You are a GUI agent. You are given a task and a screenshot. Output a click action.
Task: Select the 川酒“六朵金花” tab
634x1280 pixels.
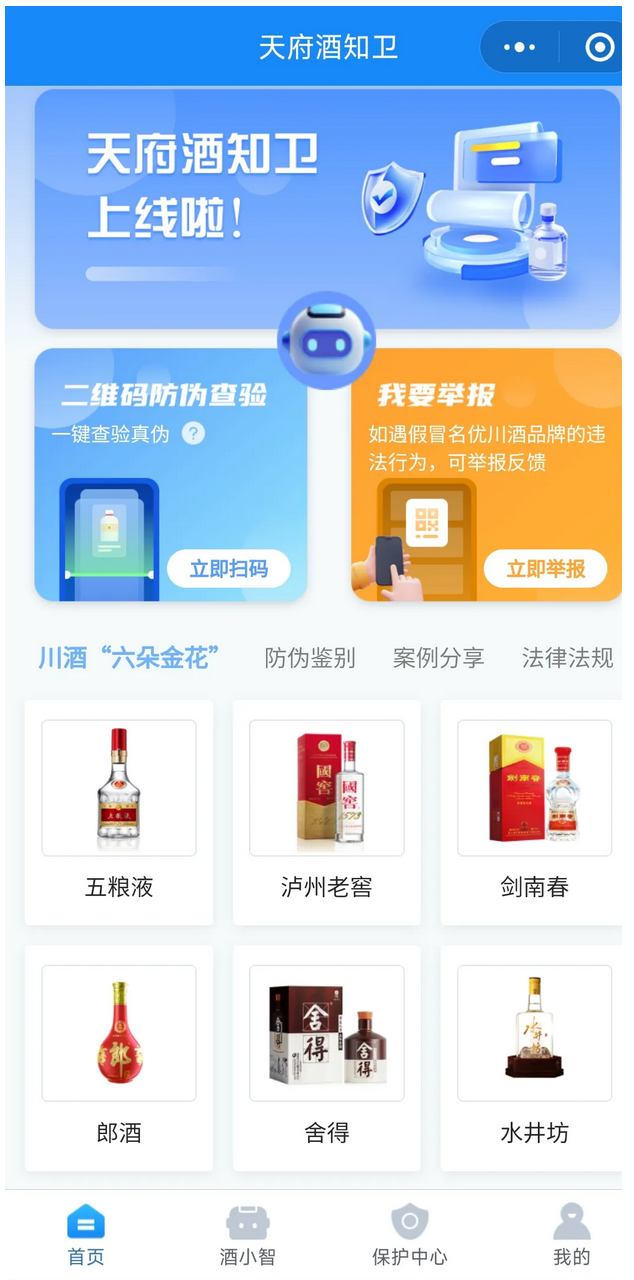(129, 658)
